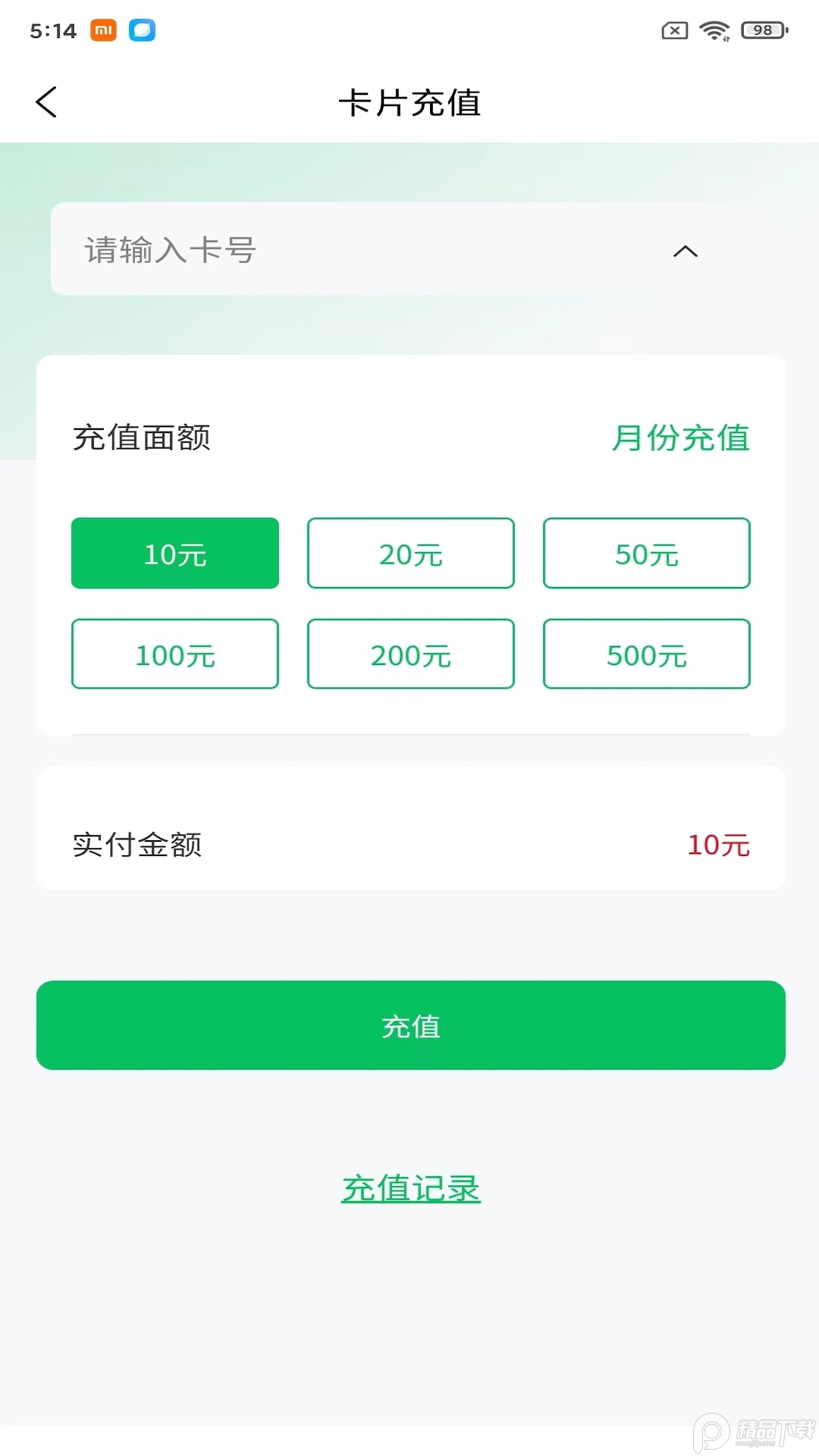Select the 100元 denomination option

tap(174, 654)
